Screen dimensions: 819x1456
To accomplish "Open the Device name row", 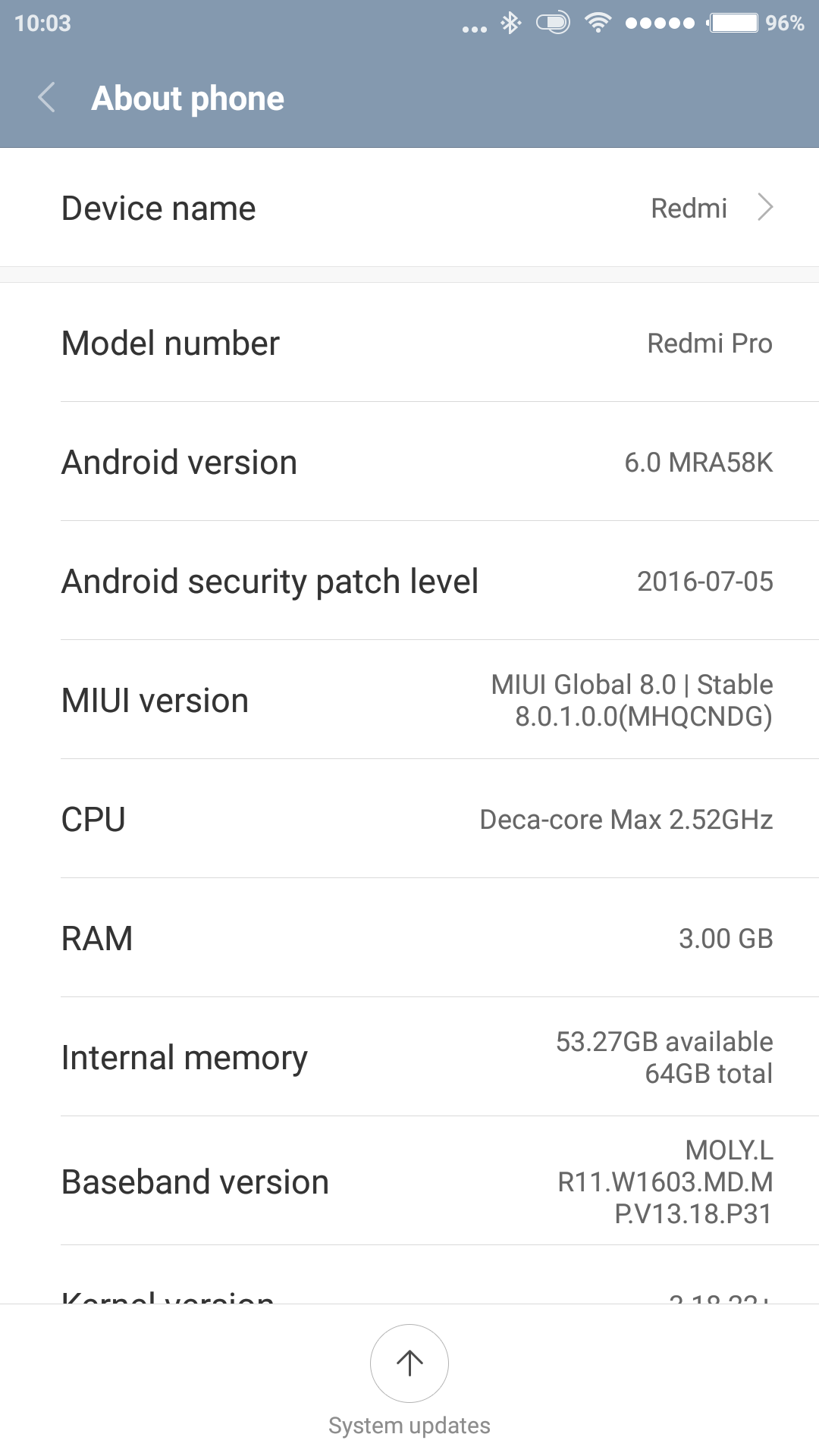I will click(409, 208).
